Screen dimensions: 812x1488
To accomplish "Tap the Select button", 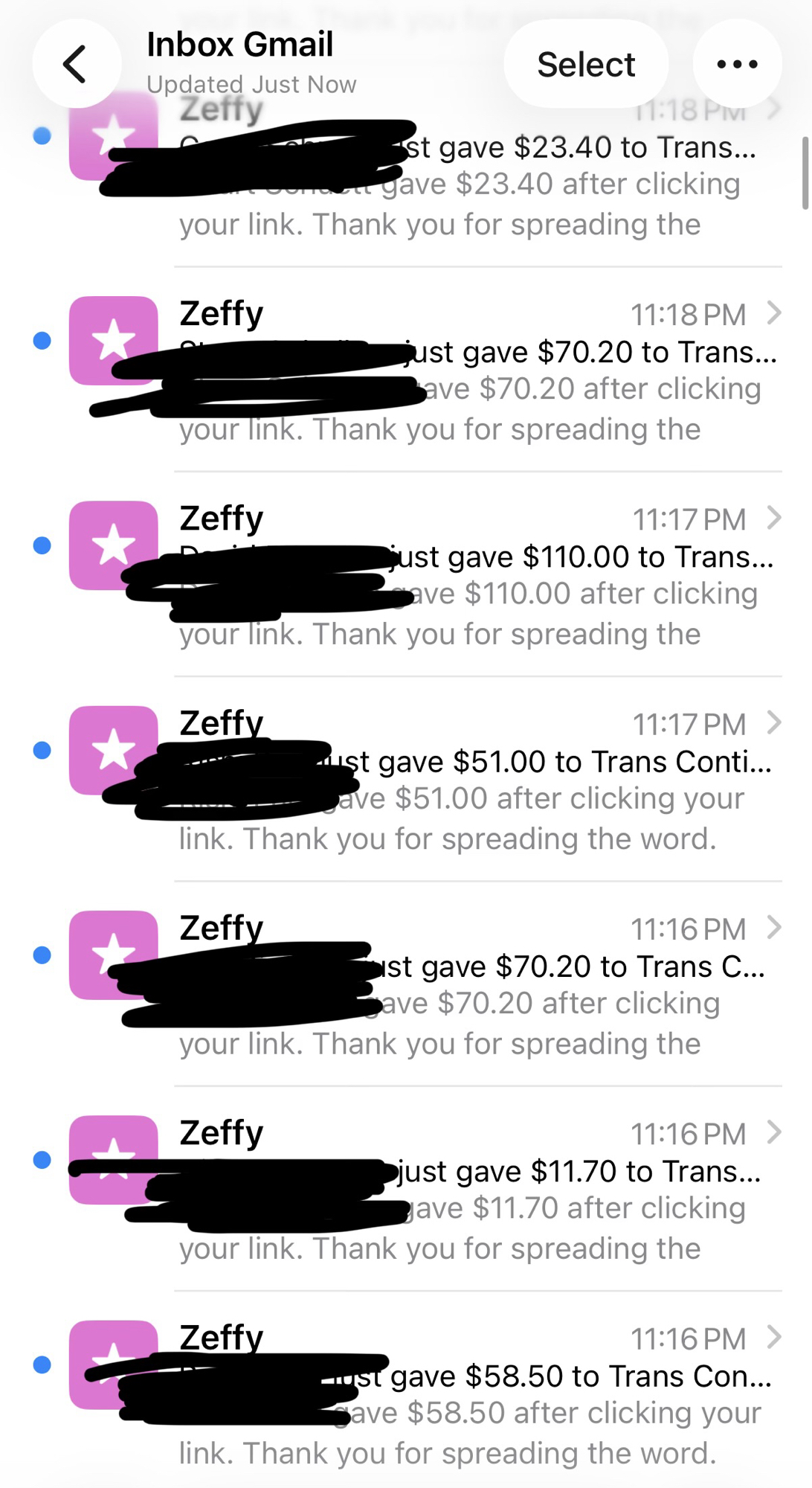I will coord(585,64).
